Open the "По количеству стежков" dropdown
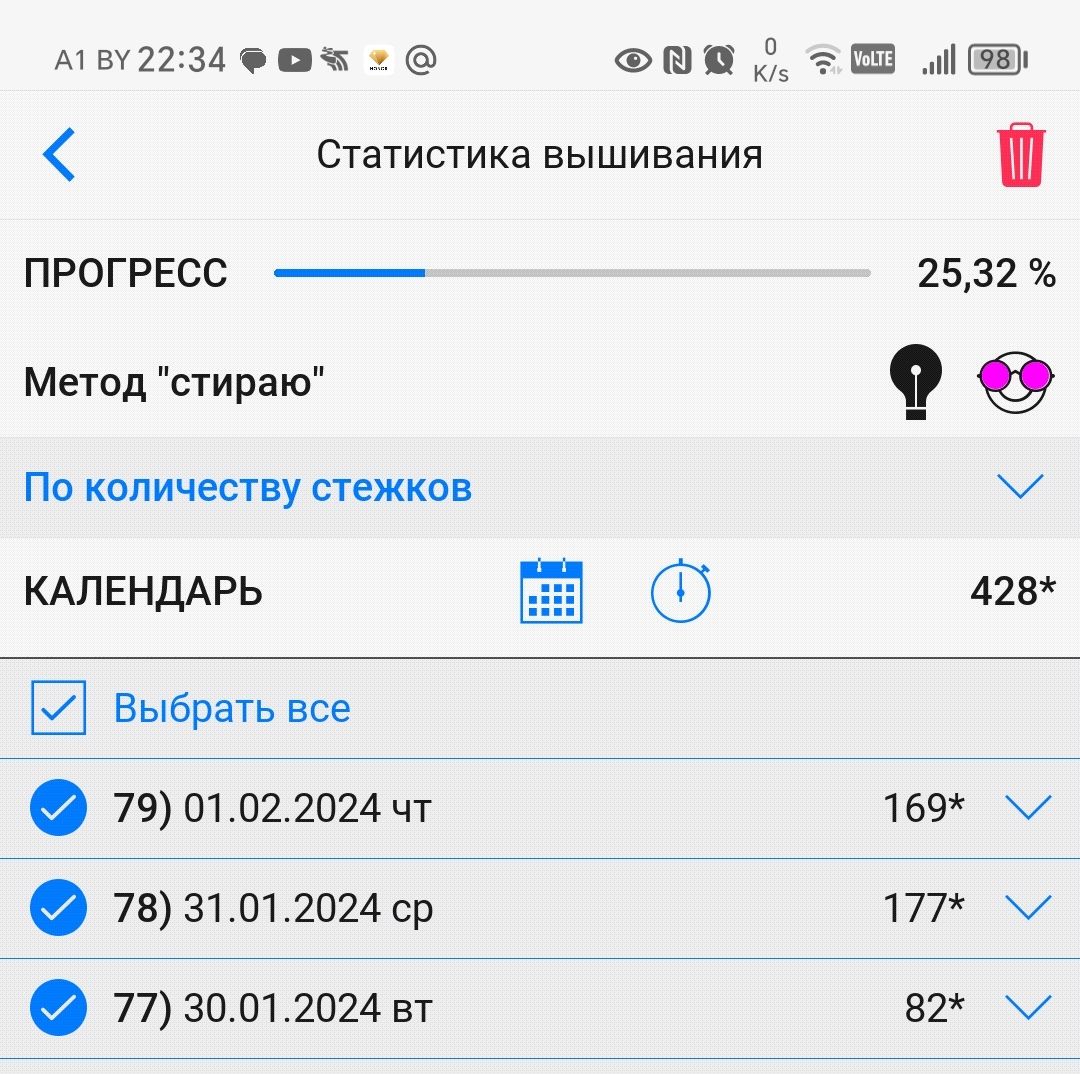This screenshot has height=1074, width=1080. (1020, 487)
